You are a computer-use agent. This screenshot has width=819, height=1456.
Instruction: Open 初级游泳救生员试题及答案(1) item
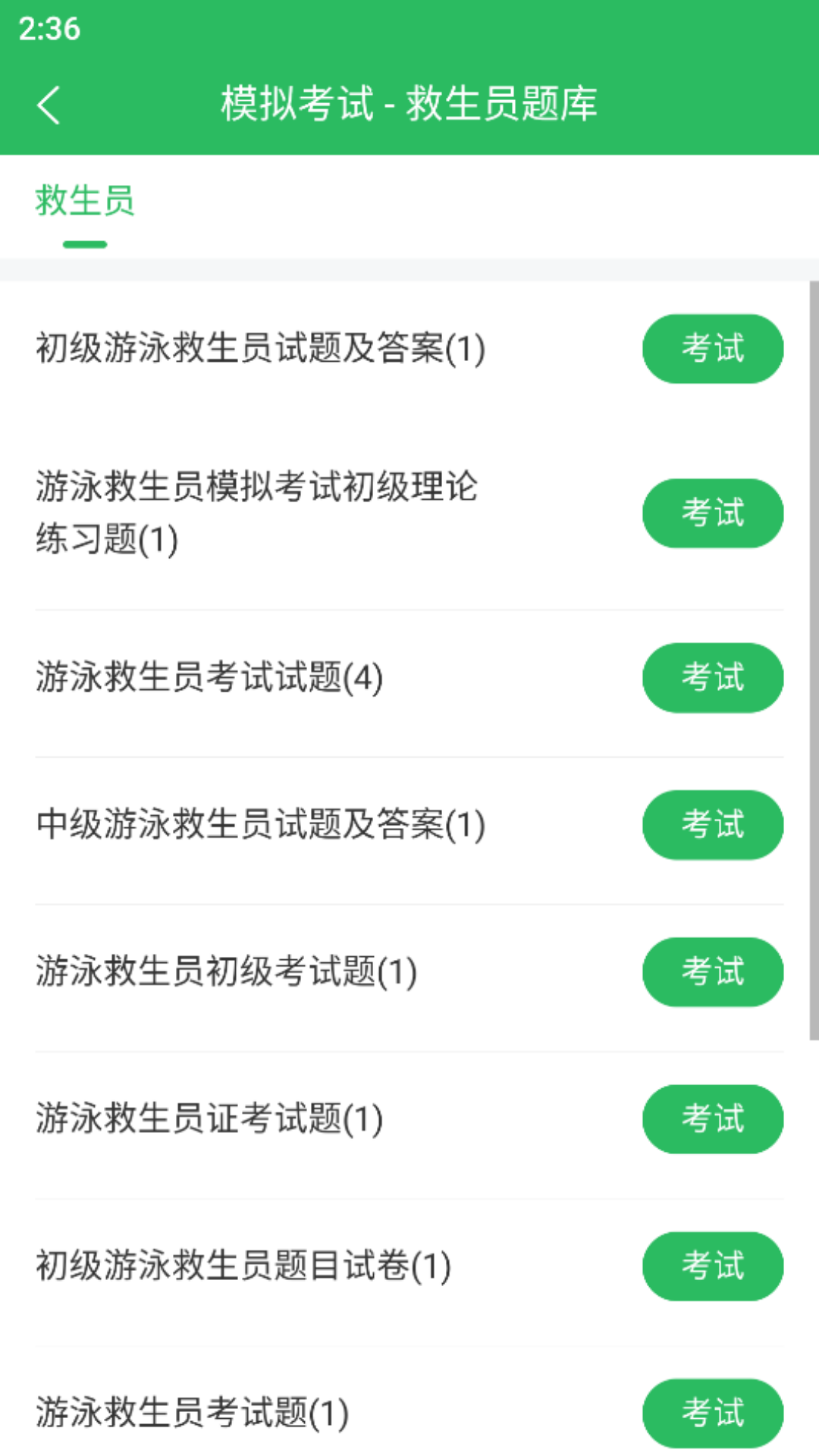(262, 348)
